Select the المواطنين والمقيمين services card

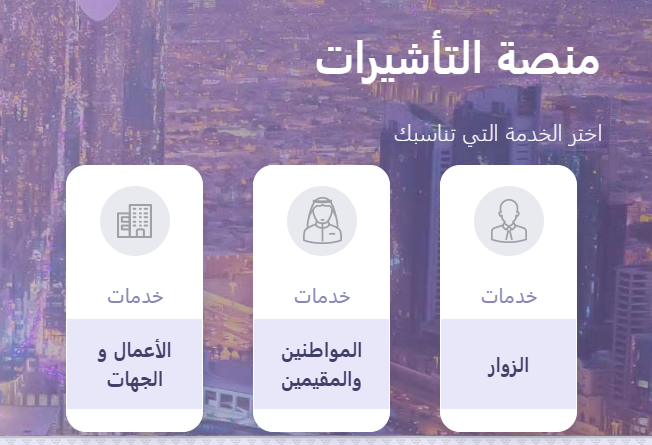(321, 365)
